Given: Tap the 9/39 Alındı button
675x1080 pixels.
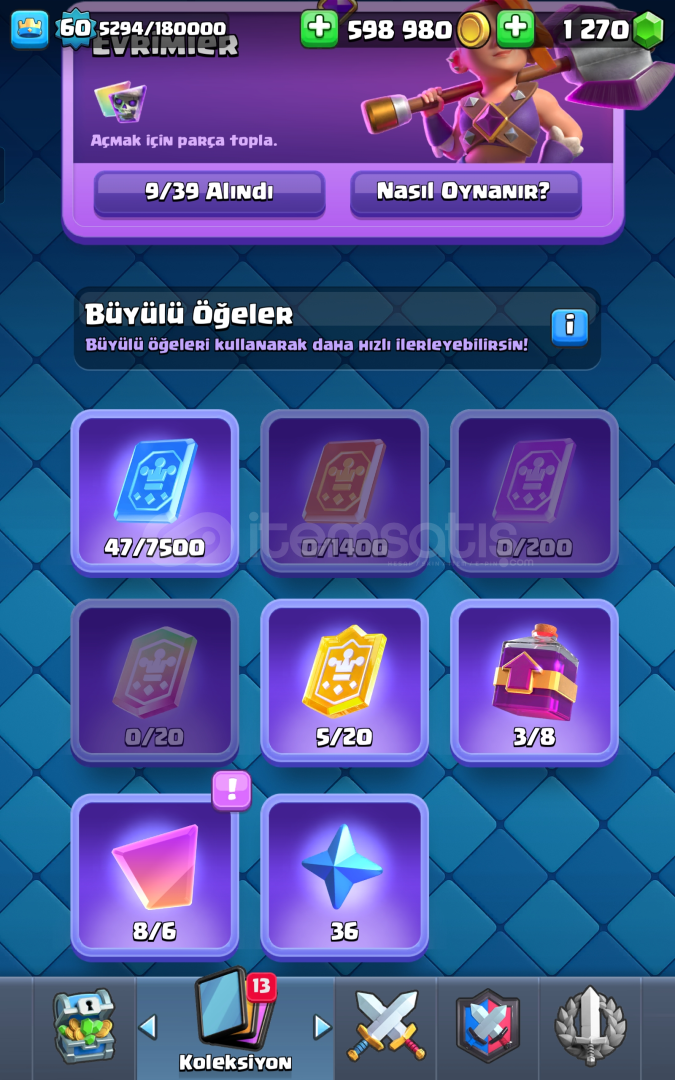Looking at the screenshot, I should pyautogui.click(x=209, y=192).
